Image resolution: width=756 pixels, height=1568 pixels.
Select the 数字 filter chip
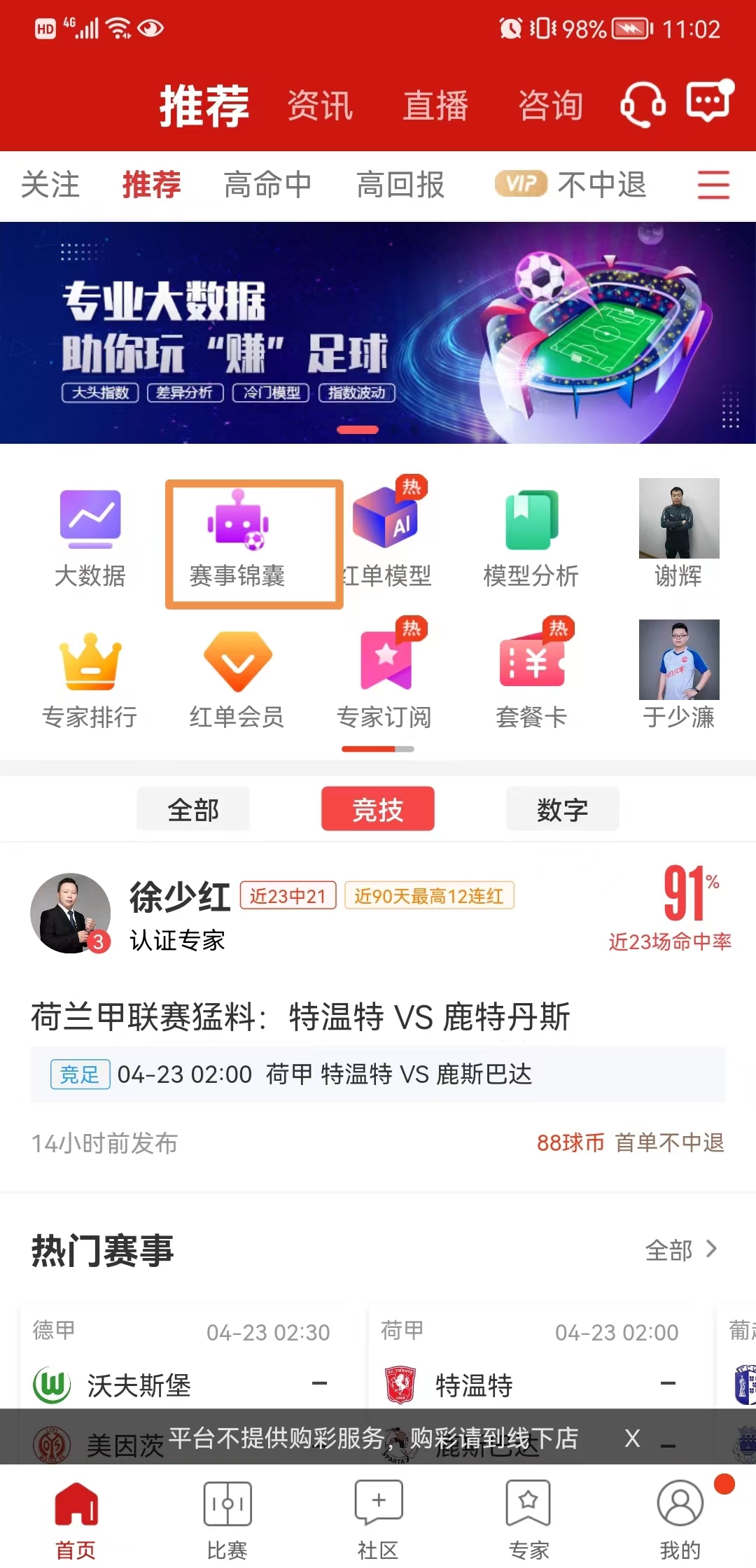tap(562, 809)
